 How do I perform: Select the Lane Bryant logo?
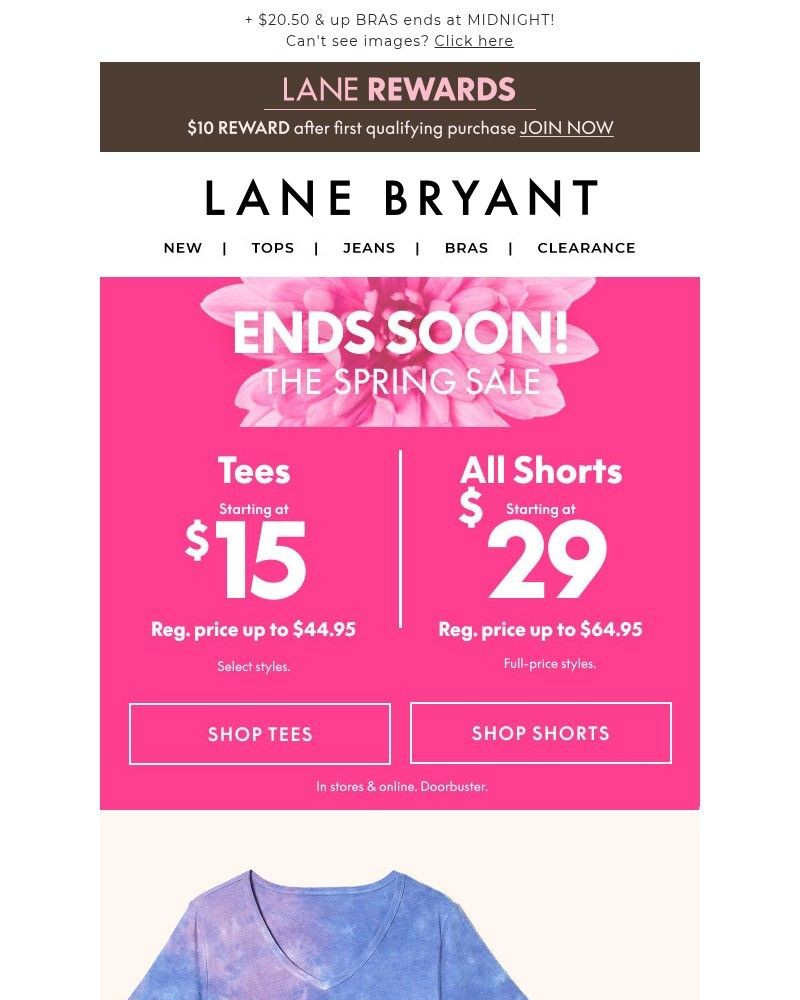click(400, 197)
